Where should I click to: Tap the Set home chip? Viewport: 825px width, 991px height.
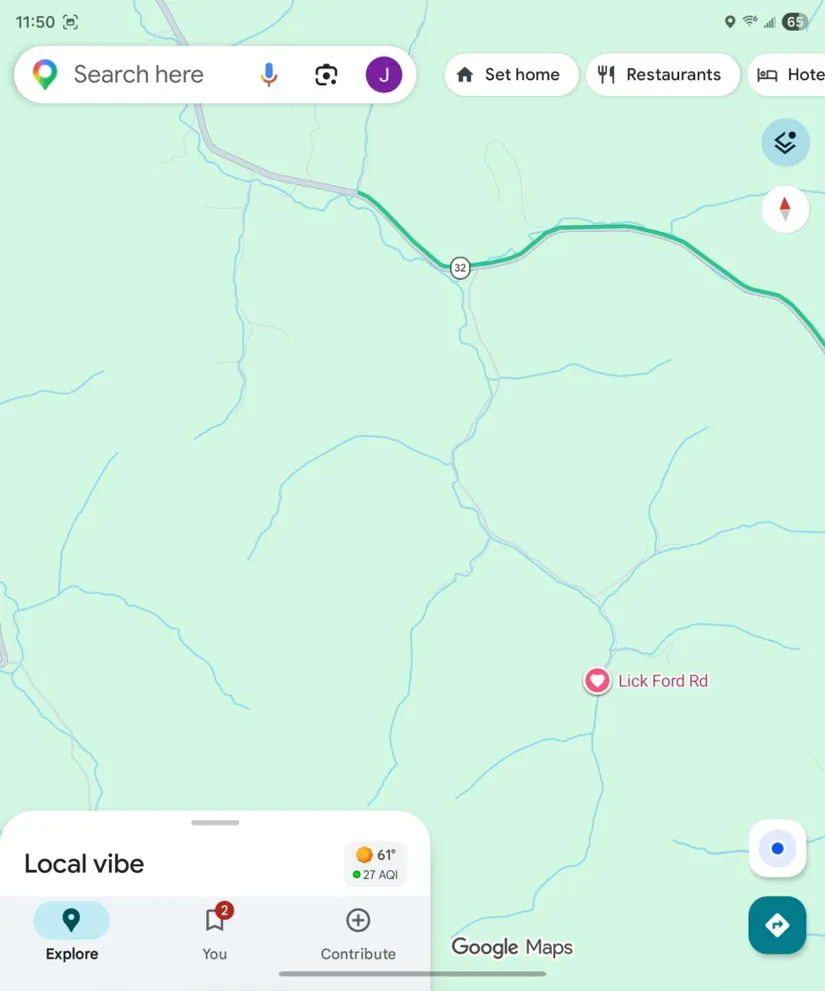(510, 75)
